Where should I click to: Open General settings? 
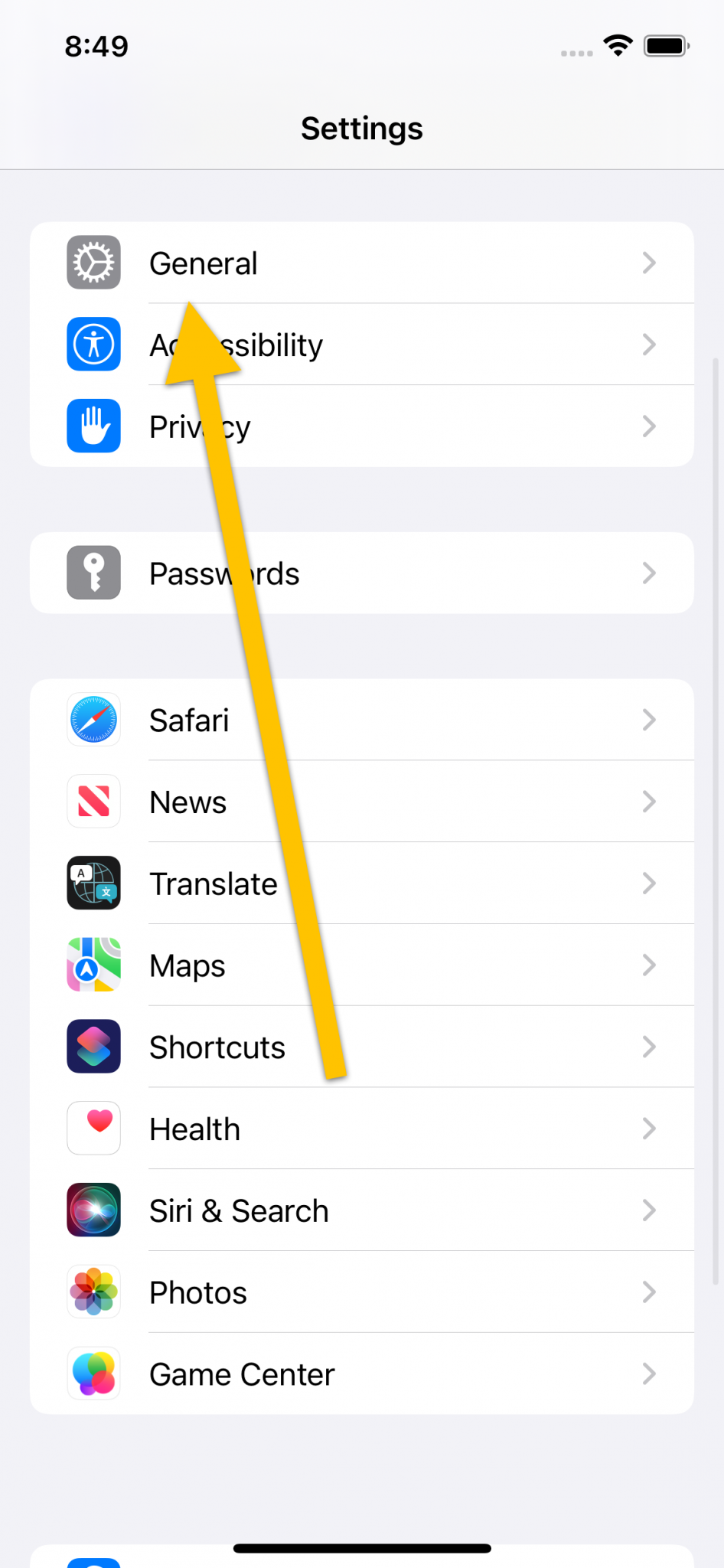point(362,263)
